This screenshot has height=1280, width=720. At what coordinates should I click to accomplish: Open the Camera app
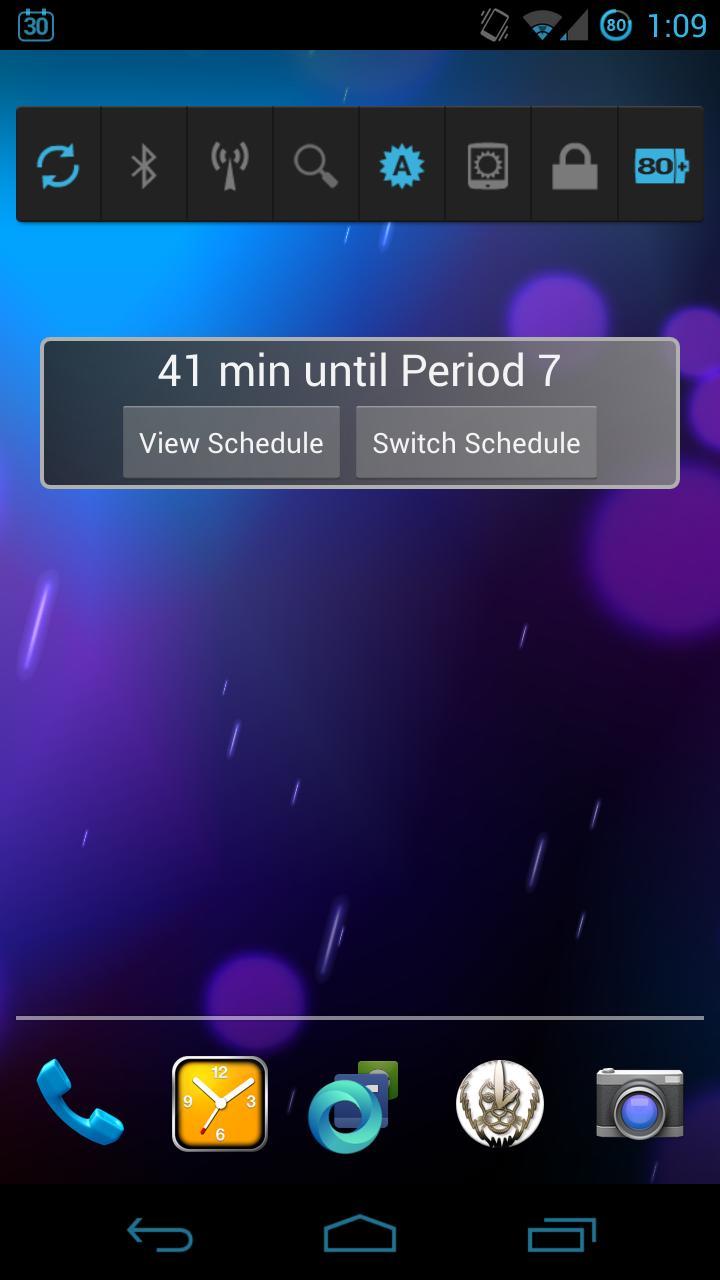click(x=640, y=1103)
